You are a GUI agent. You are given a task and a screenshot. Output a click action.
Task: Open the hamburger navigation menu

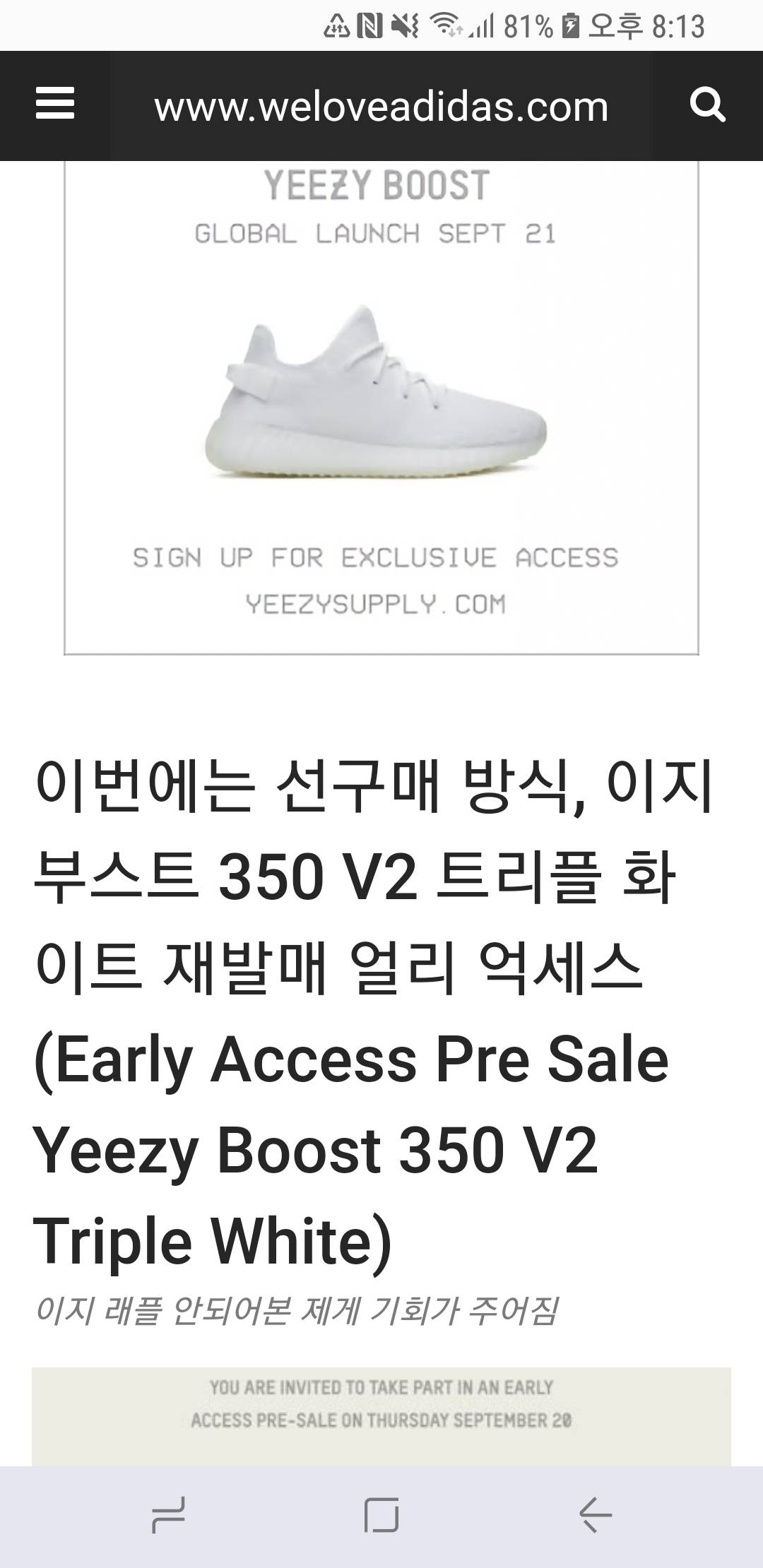(55, 105)
